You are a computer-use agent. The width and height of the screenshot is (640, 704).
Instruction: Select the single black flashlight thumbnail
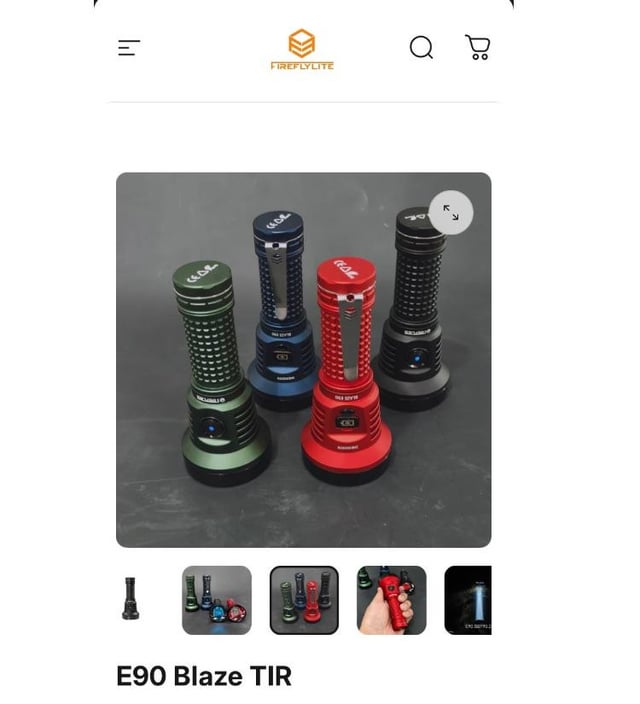(131, 600)
